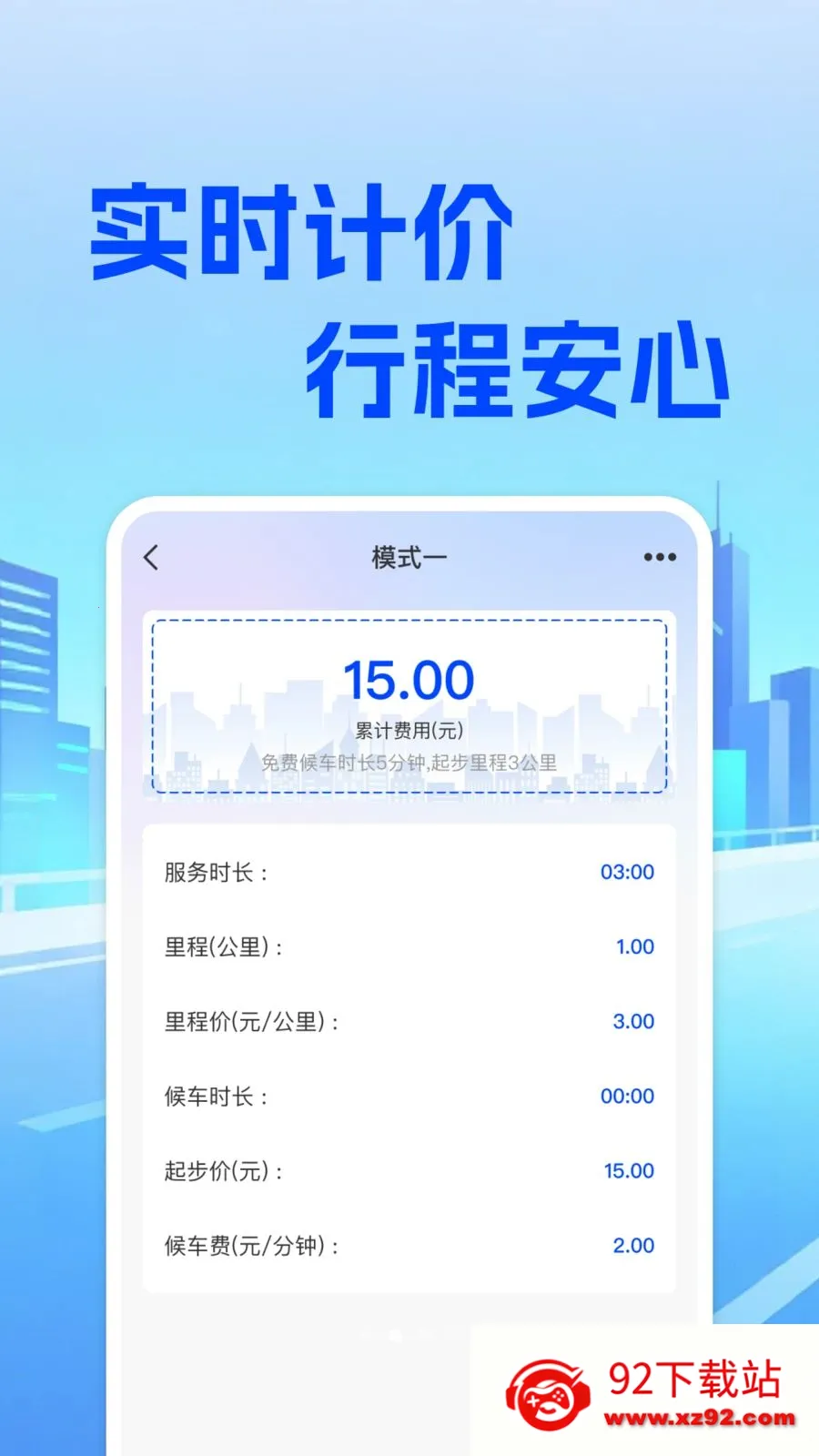Tap the 里程价(元/公里) value 3.00

(x=634, y=1021)
